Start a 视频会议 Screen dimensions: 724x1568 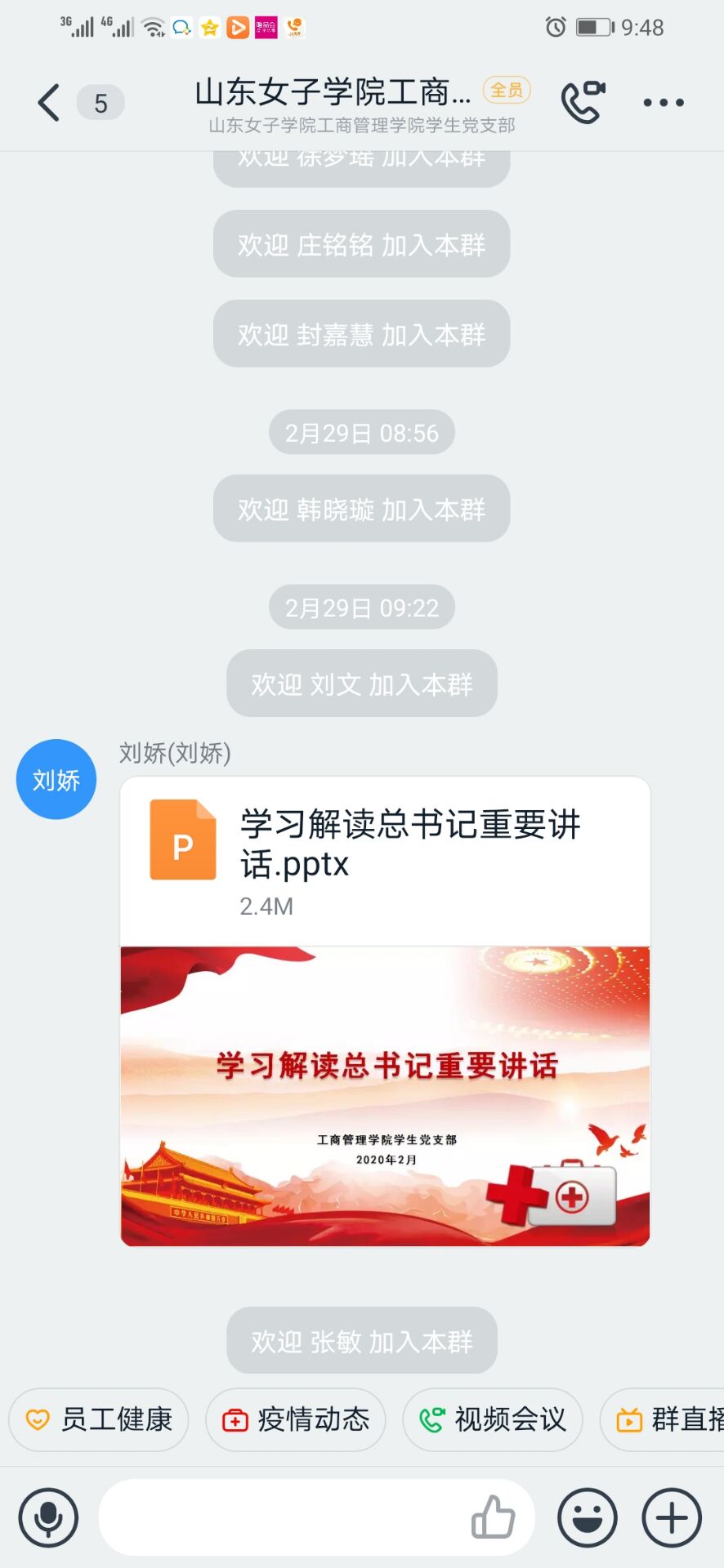click(x=492, y=1419)
